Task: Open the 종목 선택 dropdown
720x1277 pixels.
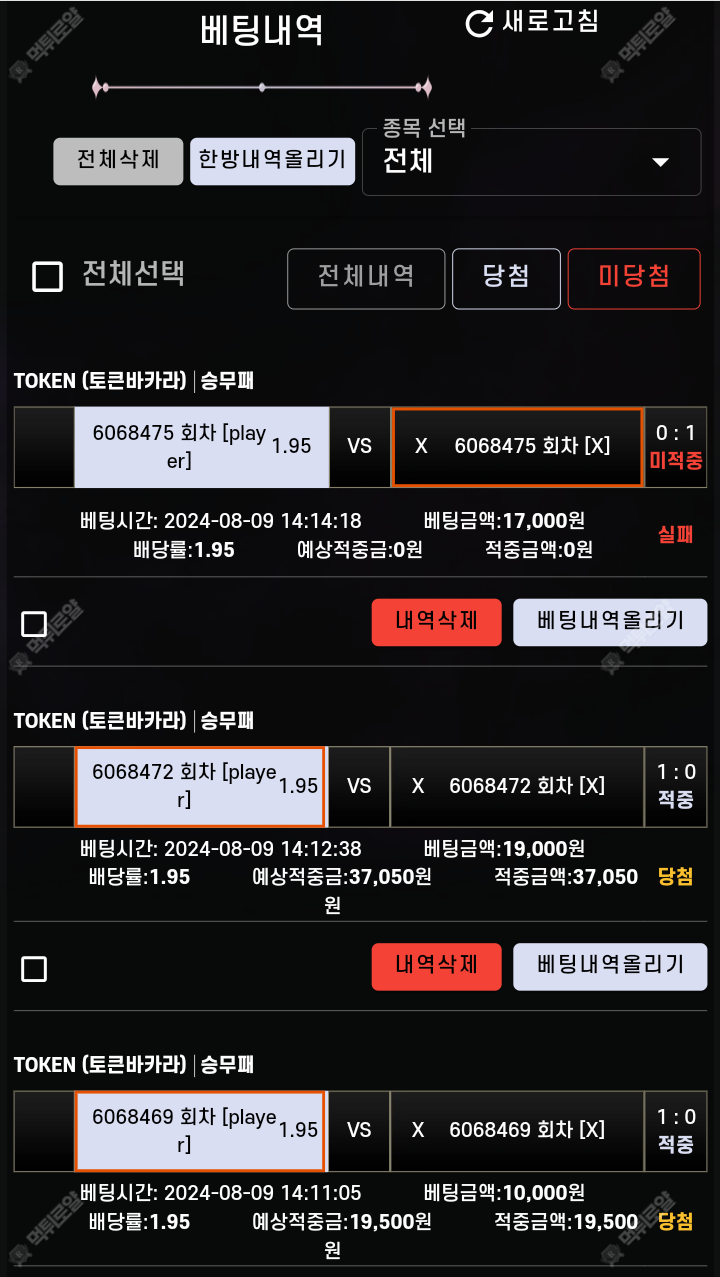Action: pyautogui.click(x=531, y=161)
